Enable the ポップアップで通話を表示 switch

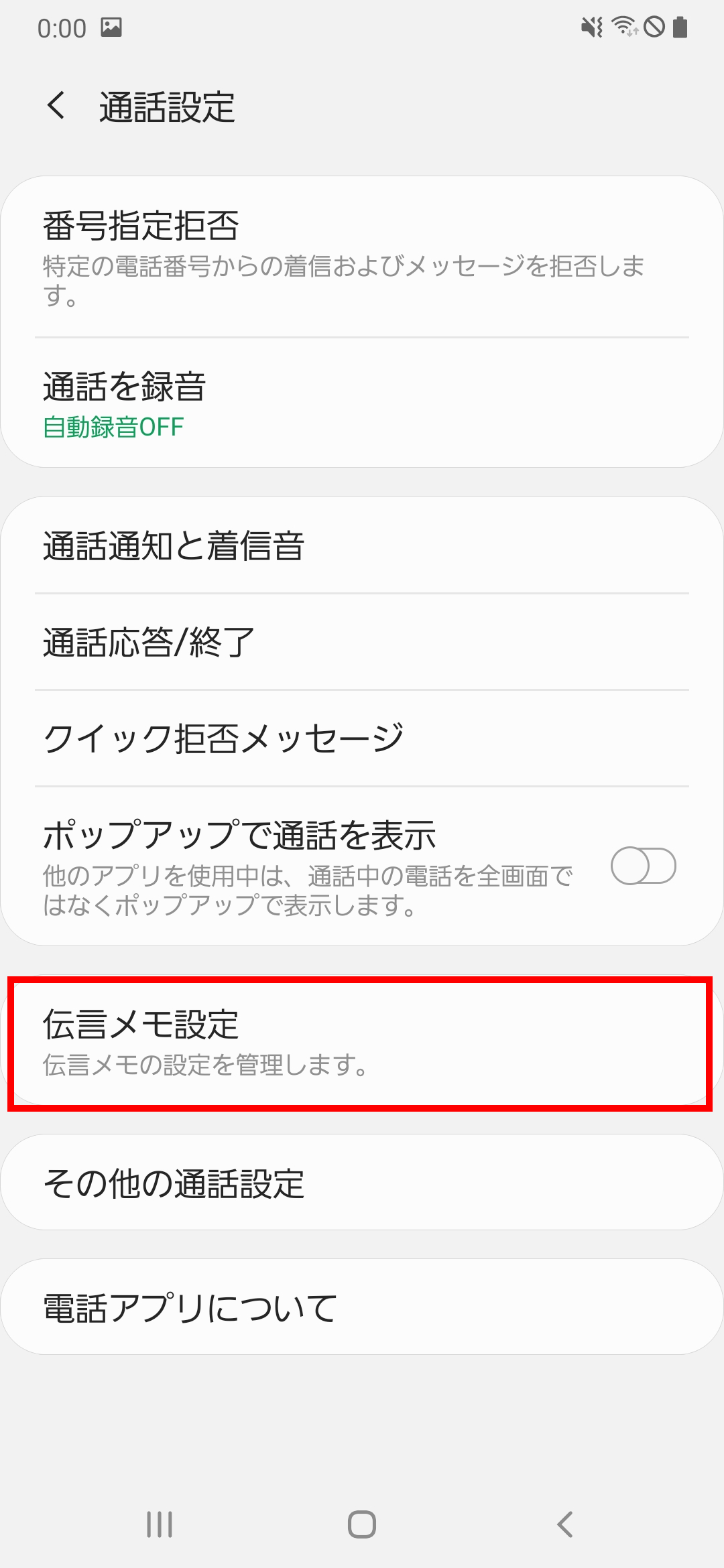(x=643, y=866)
